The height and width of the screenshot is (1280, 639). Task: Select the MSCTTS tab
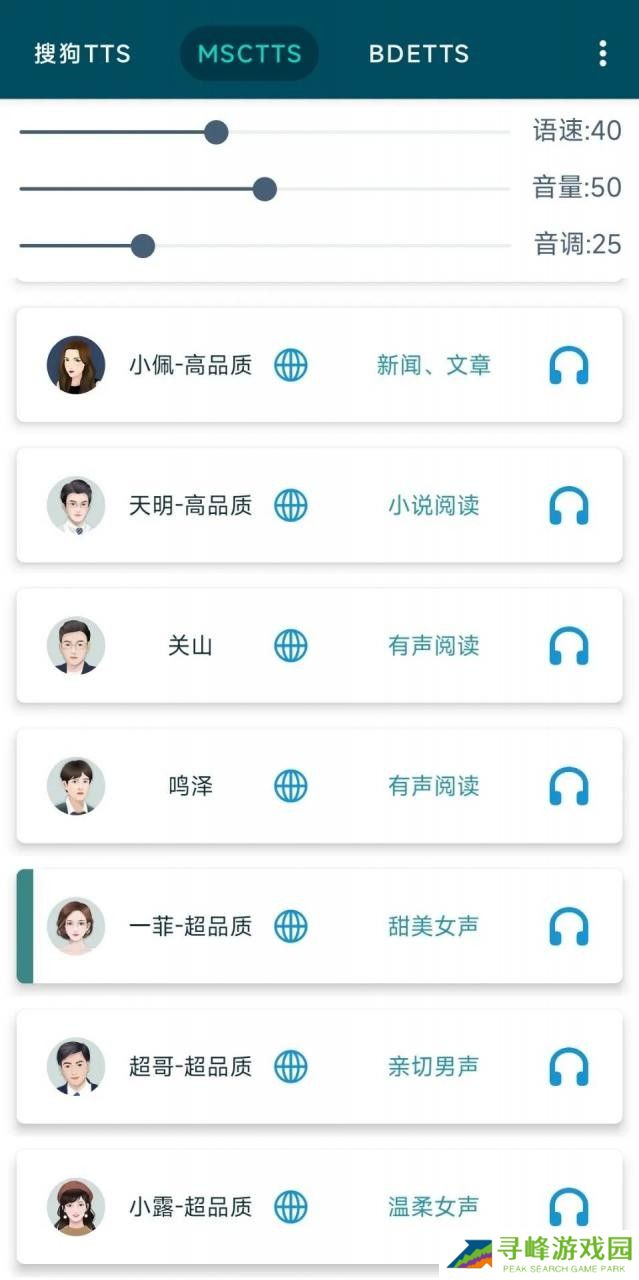click(249, 54)
